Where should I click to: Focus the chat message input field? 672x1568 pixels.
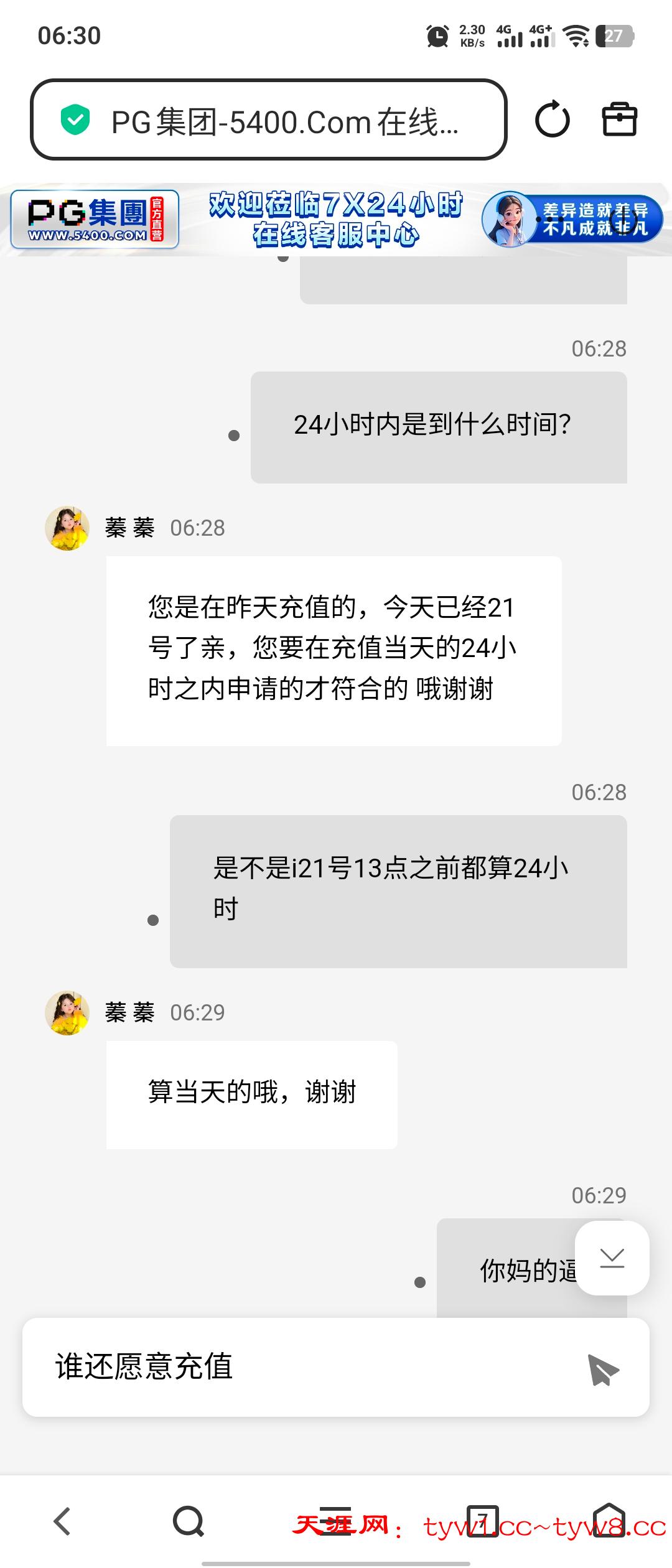pos(311,1368)
